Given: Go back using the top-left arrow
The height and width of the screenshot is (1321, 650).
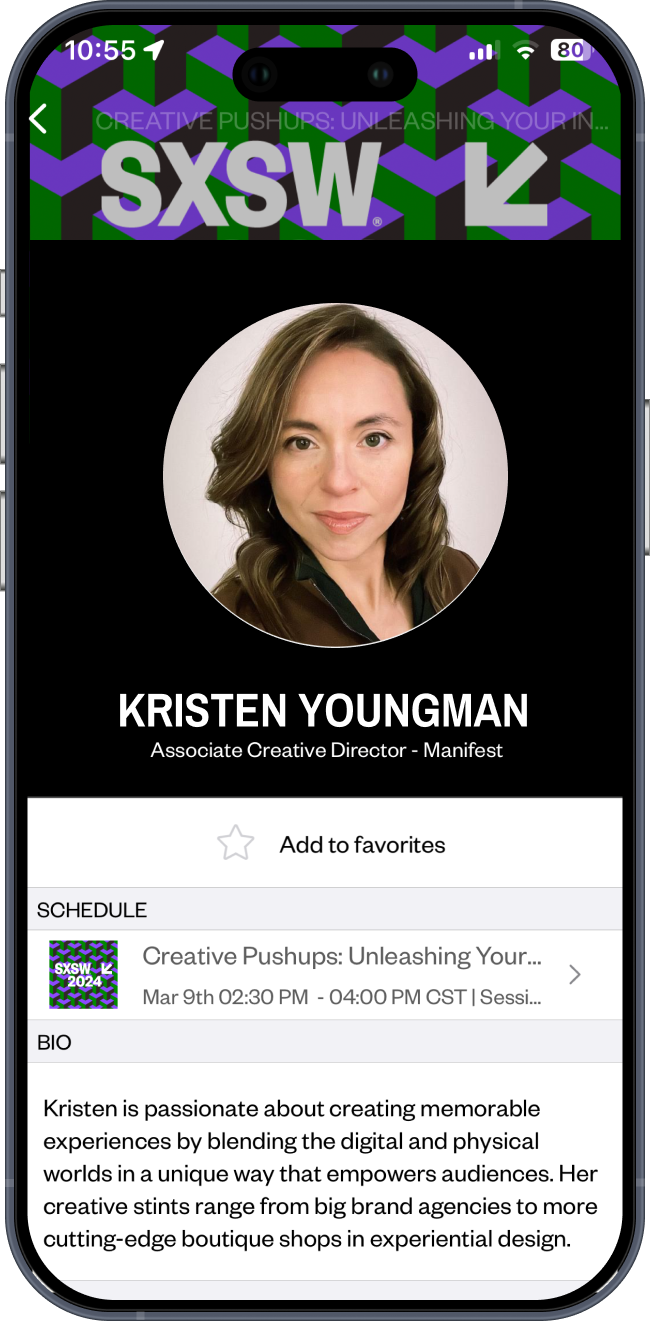Looking at the screenshot, I should (38, 119).
